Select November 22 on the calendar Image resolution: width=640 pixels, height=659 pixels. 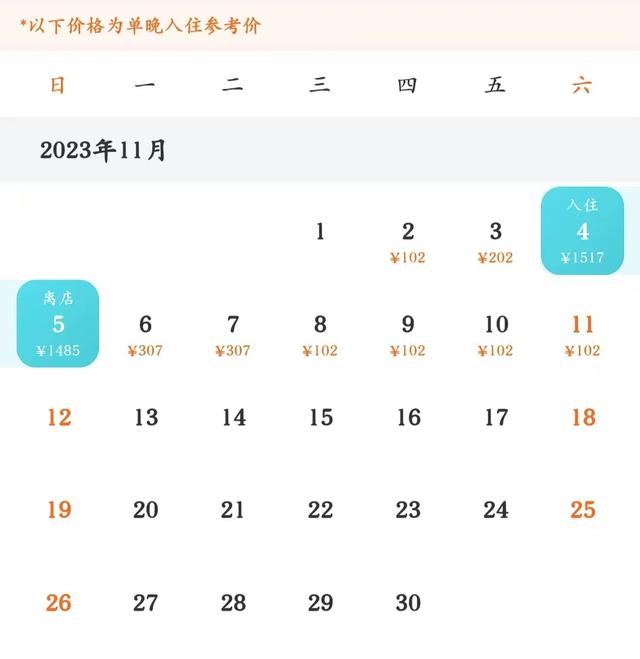click(320, 510)
